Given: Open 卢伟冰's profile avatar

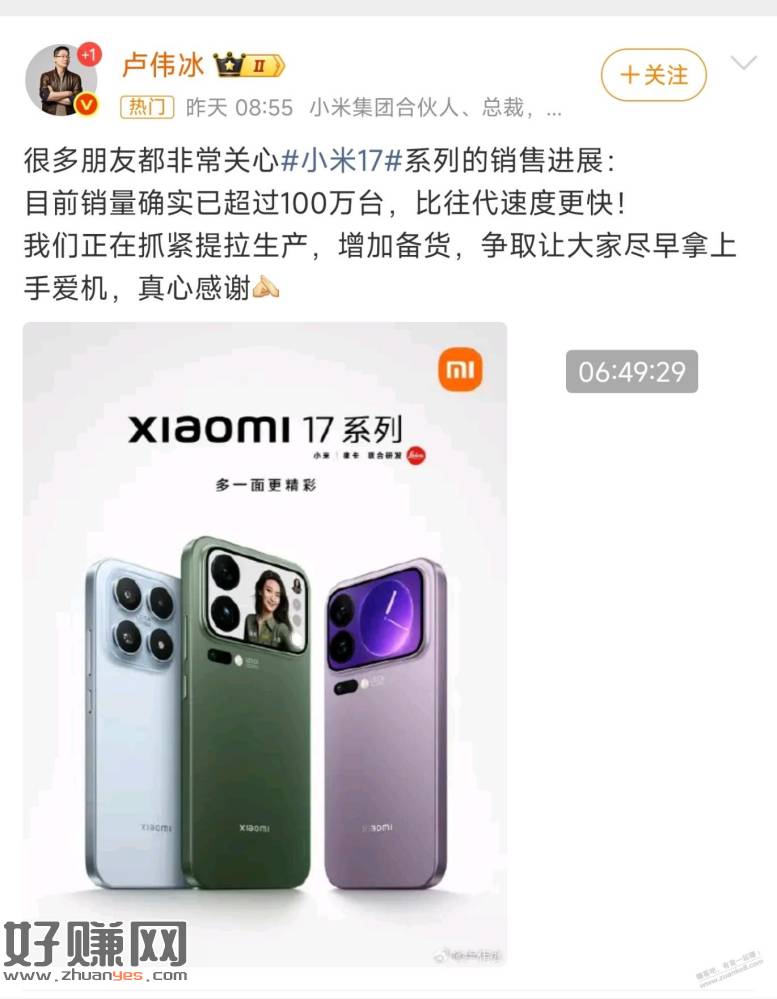Looking at the screenshot, I should (61, 79).
